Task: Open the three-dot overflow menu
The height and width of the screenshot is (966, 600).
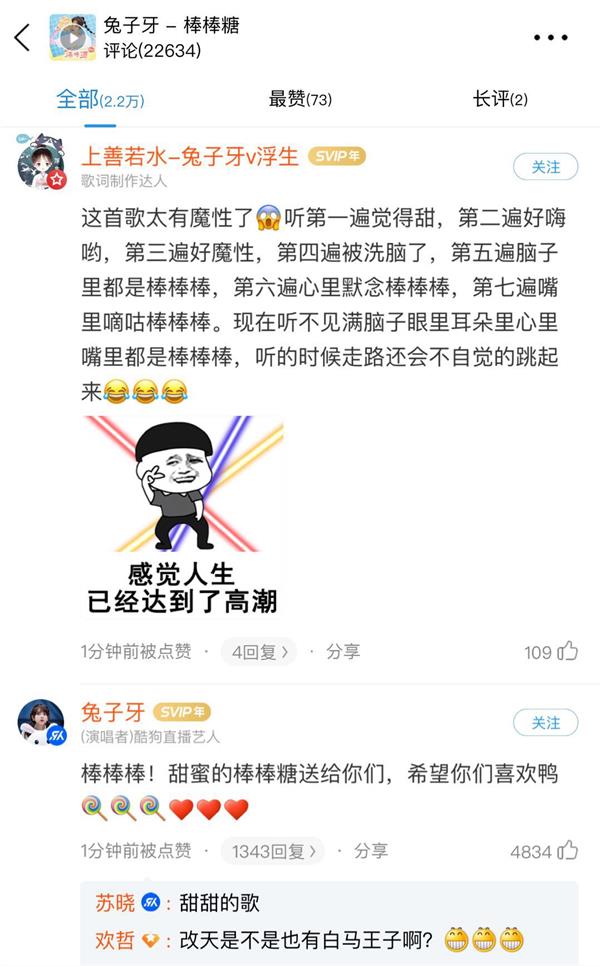Action: (x=550, y=38)
